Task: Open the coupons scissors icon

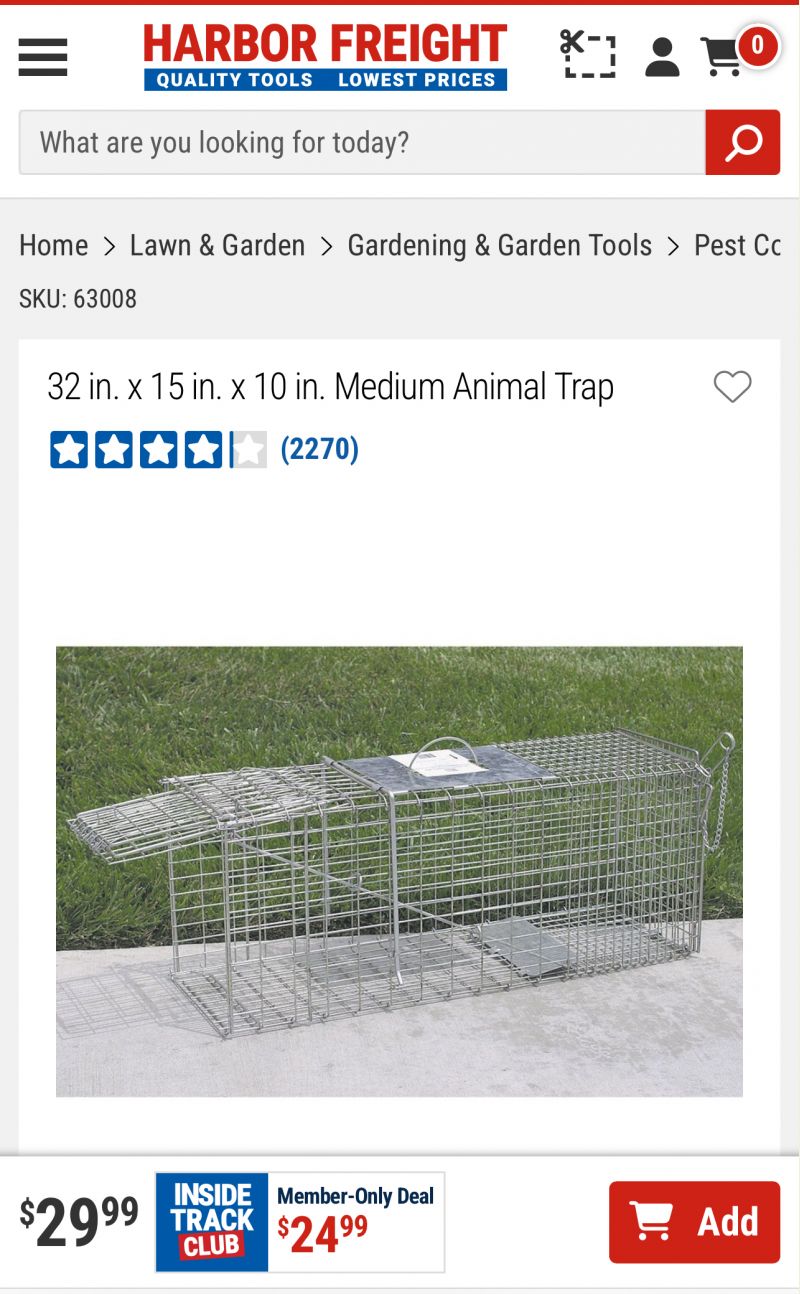Action: coord(587,55)
